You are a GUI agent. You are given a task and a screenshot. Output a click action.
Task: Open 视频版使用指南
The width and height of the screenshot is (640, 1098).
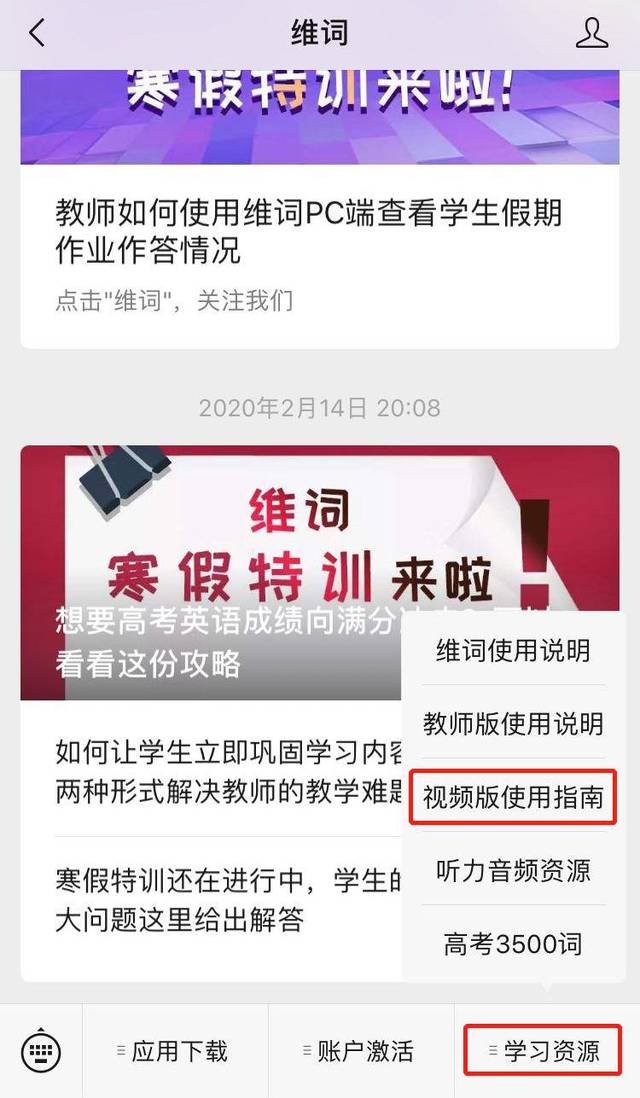513,797
